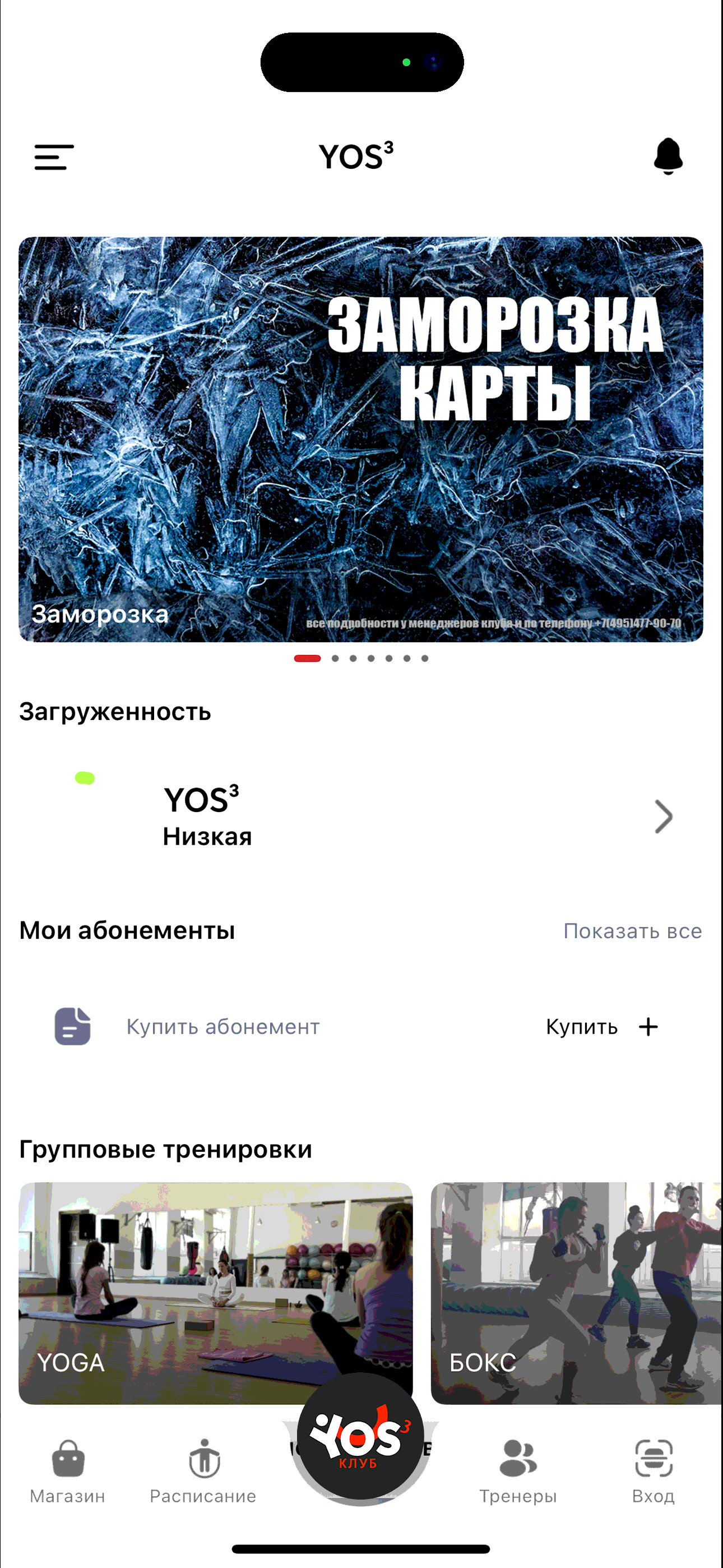Viewport: 723px width, 1568px height.
Task: Tap the Показать все link
Action: [x=632, y=931]
